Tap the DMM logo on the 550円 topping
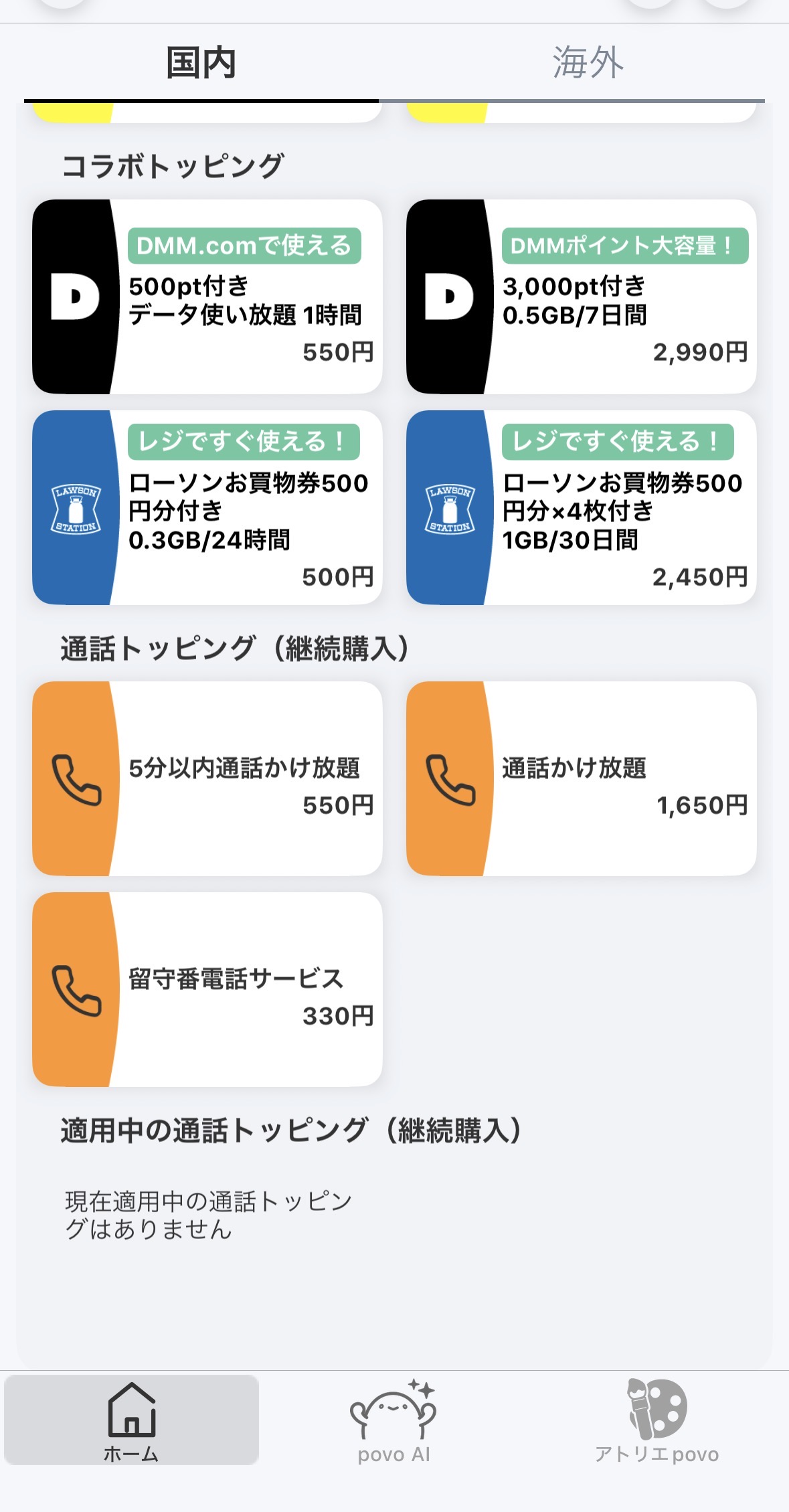This screenshot has height=1512, width=789. coord(74,297)
